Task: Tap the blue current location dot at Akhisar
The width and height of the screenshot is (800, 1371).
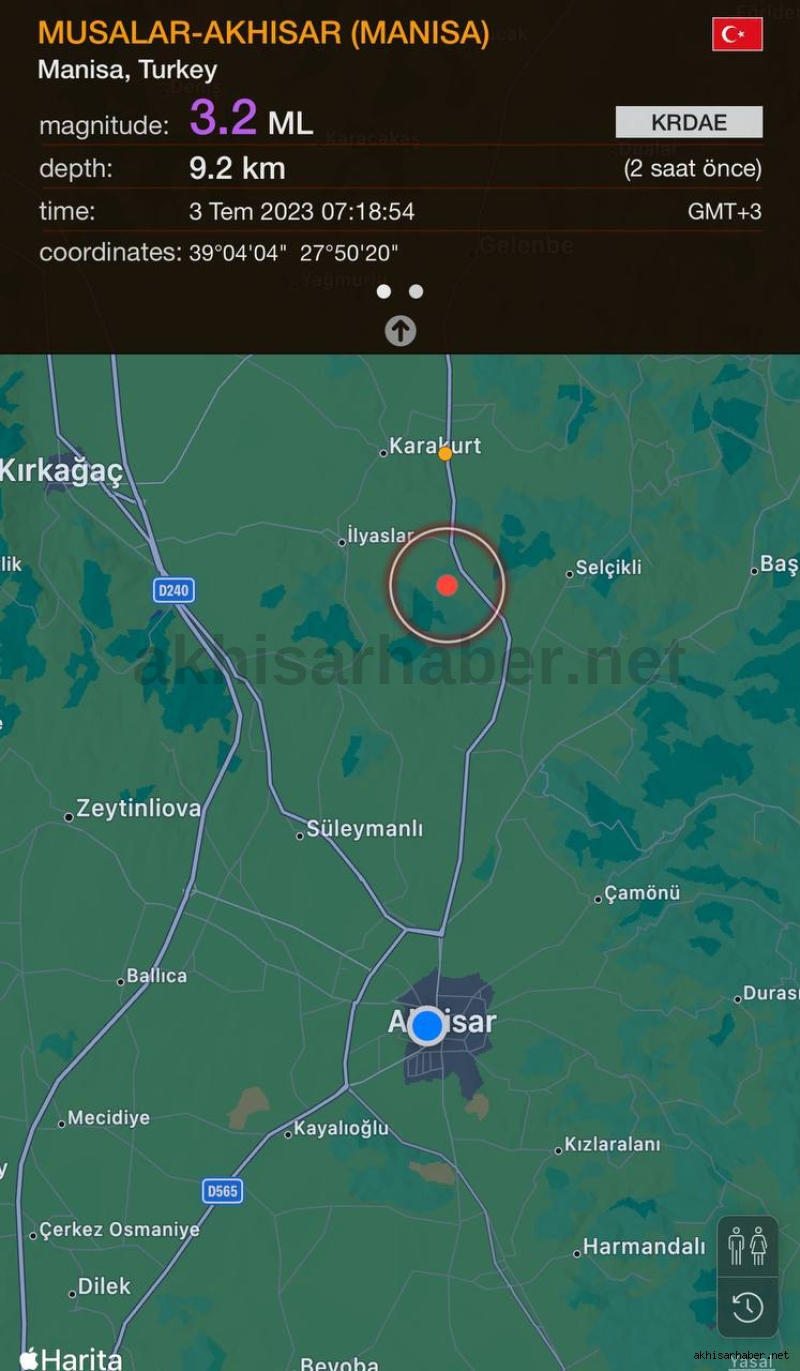Action: [427, 1026]
